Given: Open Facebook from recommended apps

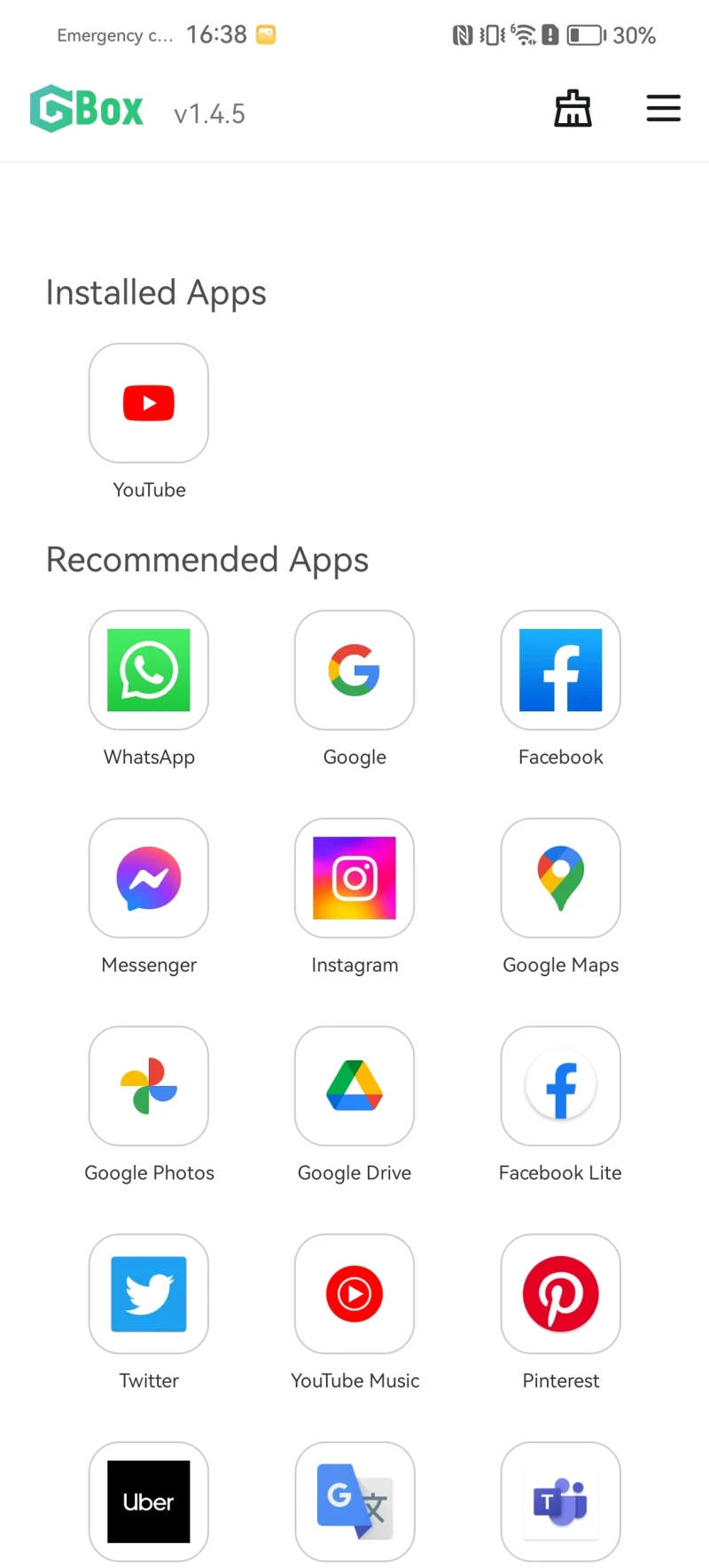Looking at the screenshot, I should (560, 671).
